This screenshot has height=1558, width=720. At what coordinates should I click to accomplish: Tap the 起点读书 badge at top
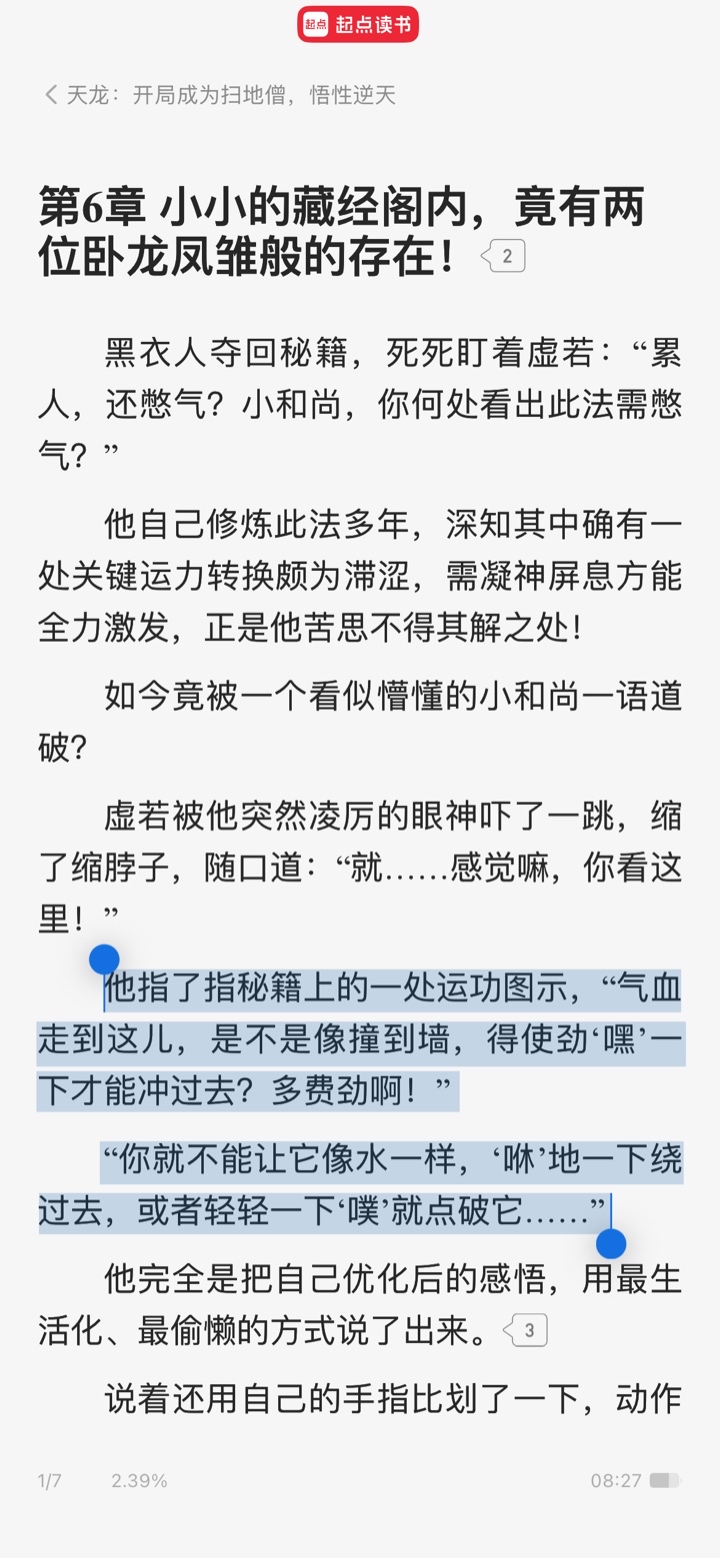coord(358,25)
